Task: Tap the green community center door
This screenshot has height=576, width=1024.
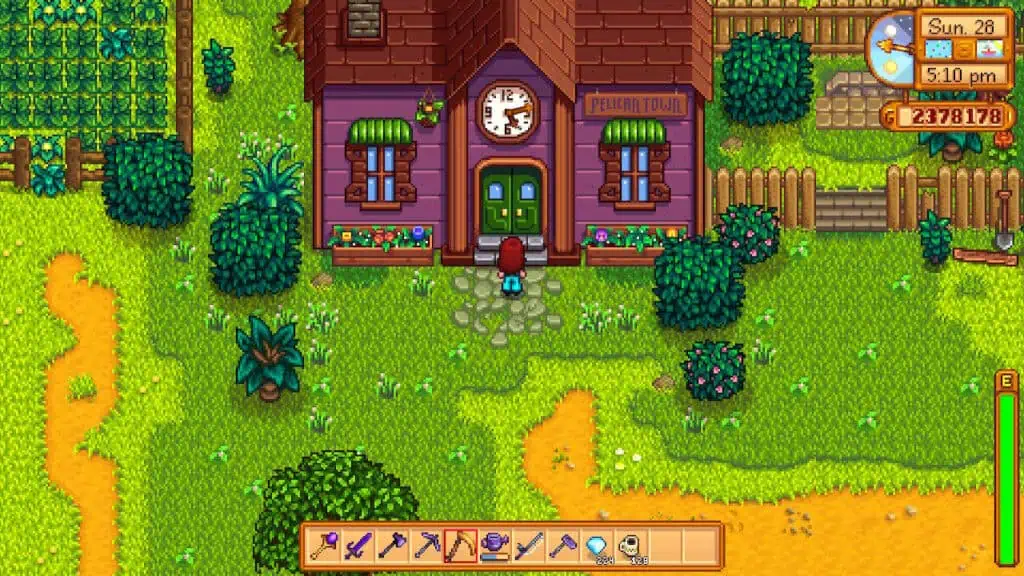Action: (x=510, y=201)
